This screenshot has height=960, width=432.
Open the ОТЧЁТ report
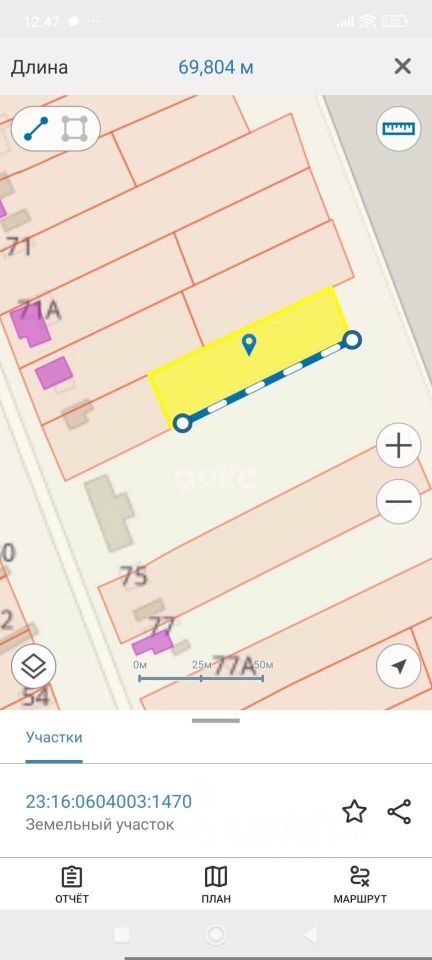click(x=72, y=885)
